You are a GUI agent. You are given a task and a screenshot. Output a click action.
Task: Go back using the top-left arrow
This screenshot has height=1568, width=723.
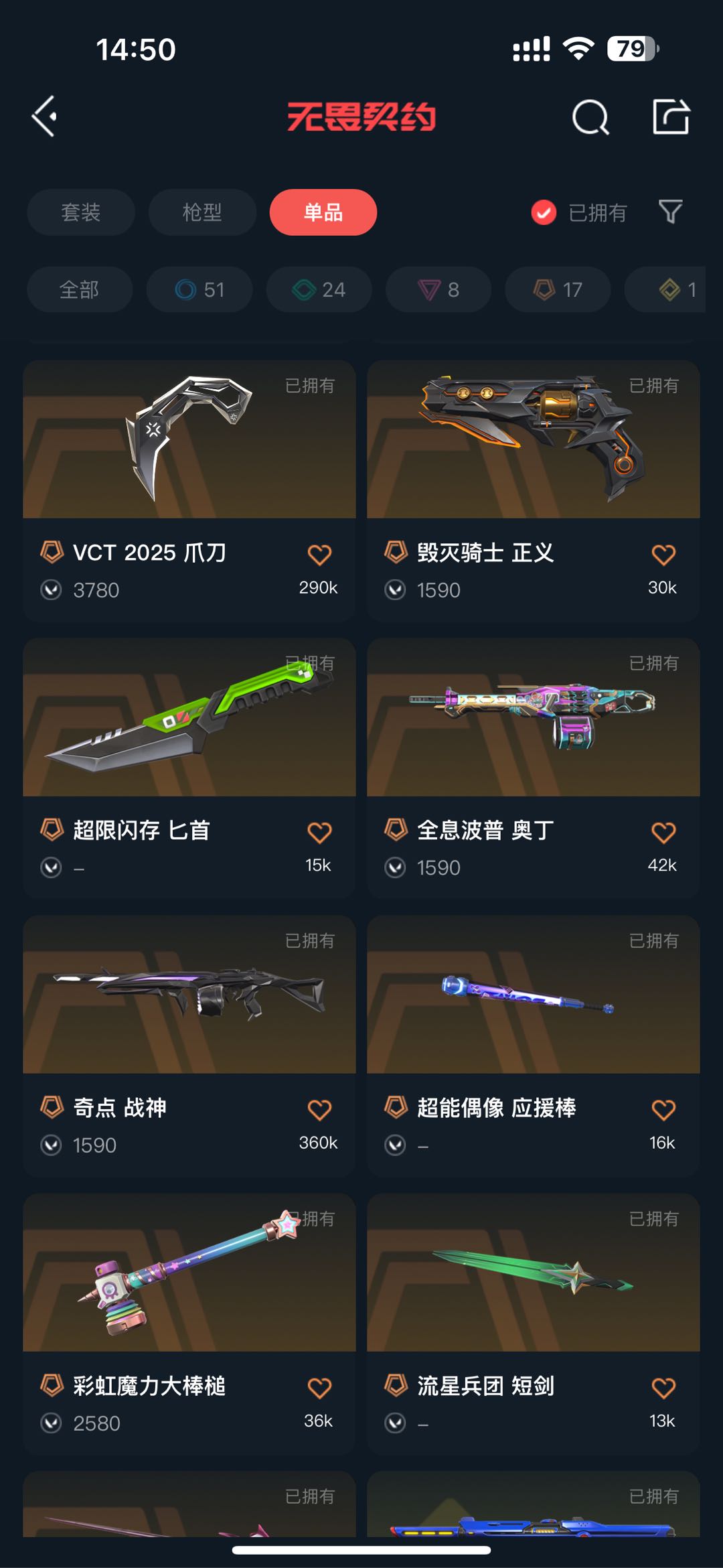point(44,117)
